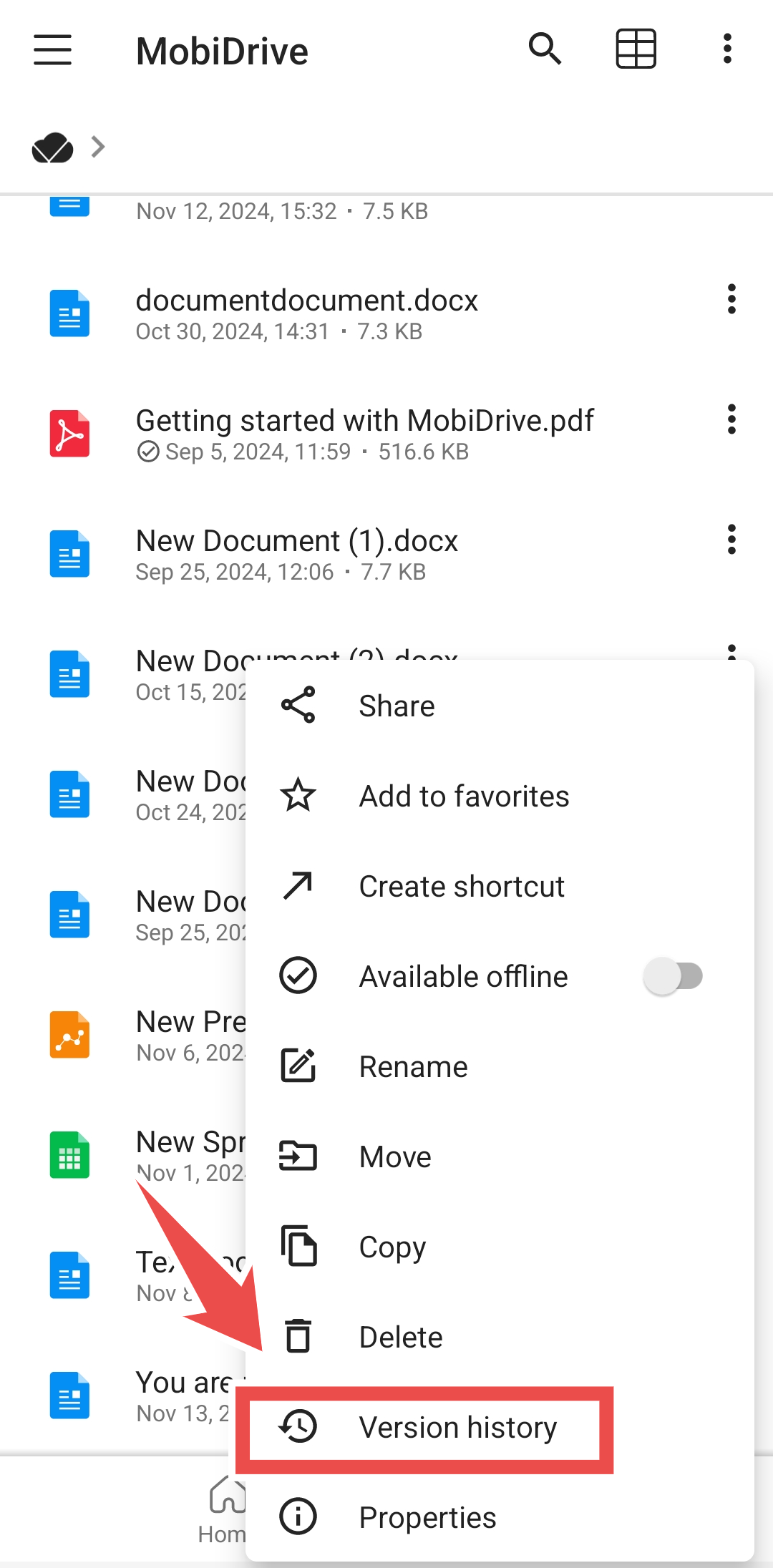Tap the Version history clock icon

click(x=298, y=1426)
